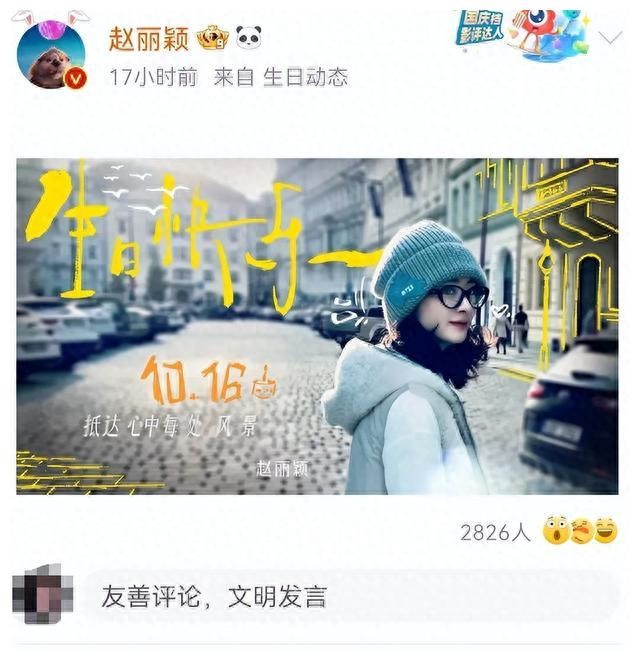Tap the 友善评论 comment field
The height and width of the screenshot is (662, 640).
[348, 597]
